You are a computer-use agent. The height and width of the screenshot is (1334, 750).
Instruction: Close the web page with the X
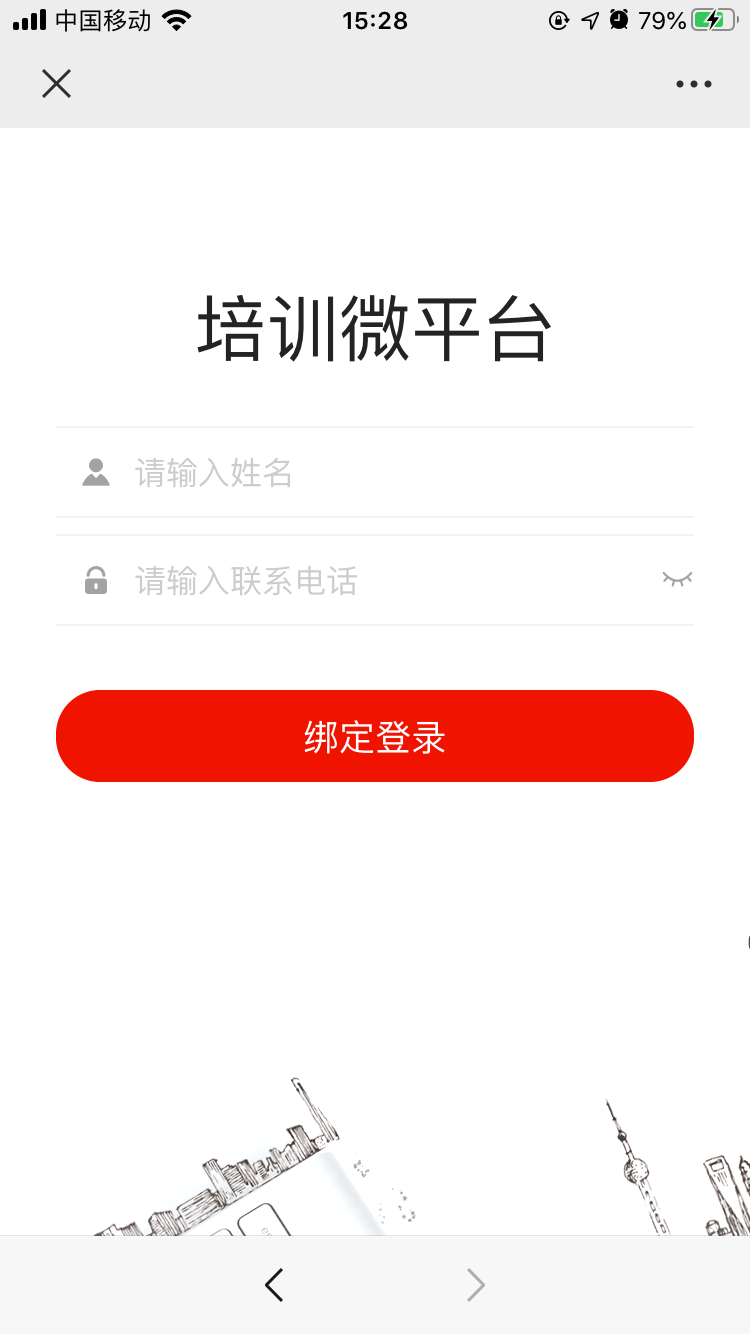57,84
